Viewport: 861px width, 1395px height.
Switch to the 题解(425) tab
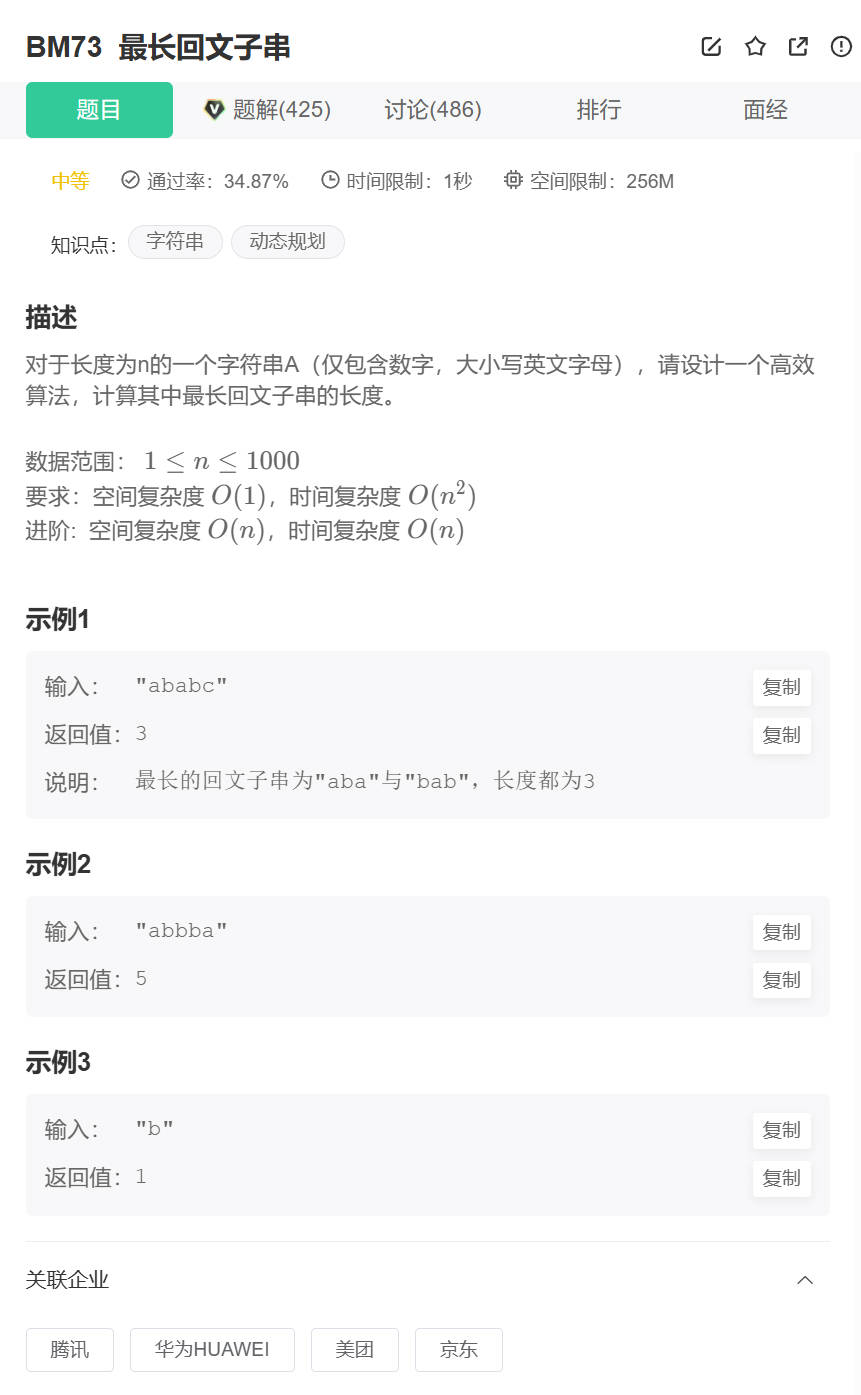click(x=267, y=110)
